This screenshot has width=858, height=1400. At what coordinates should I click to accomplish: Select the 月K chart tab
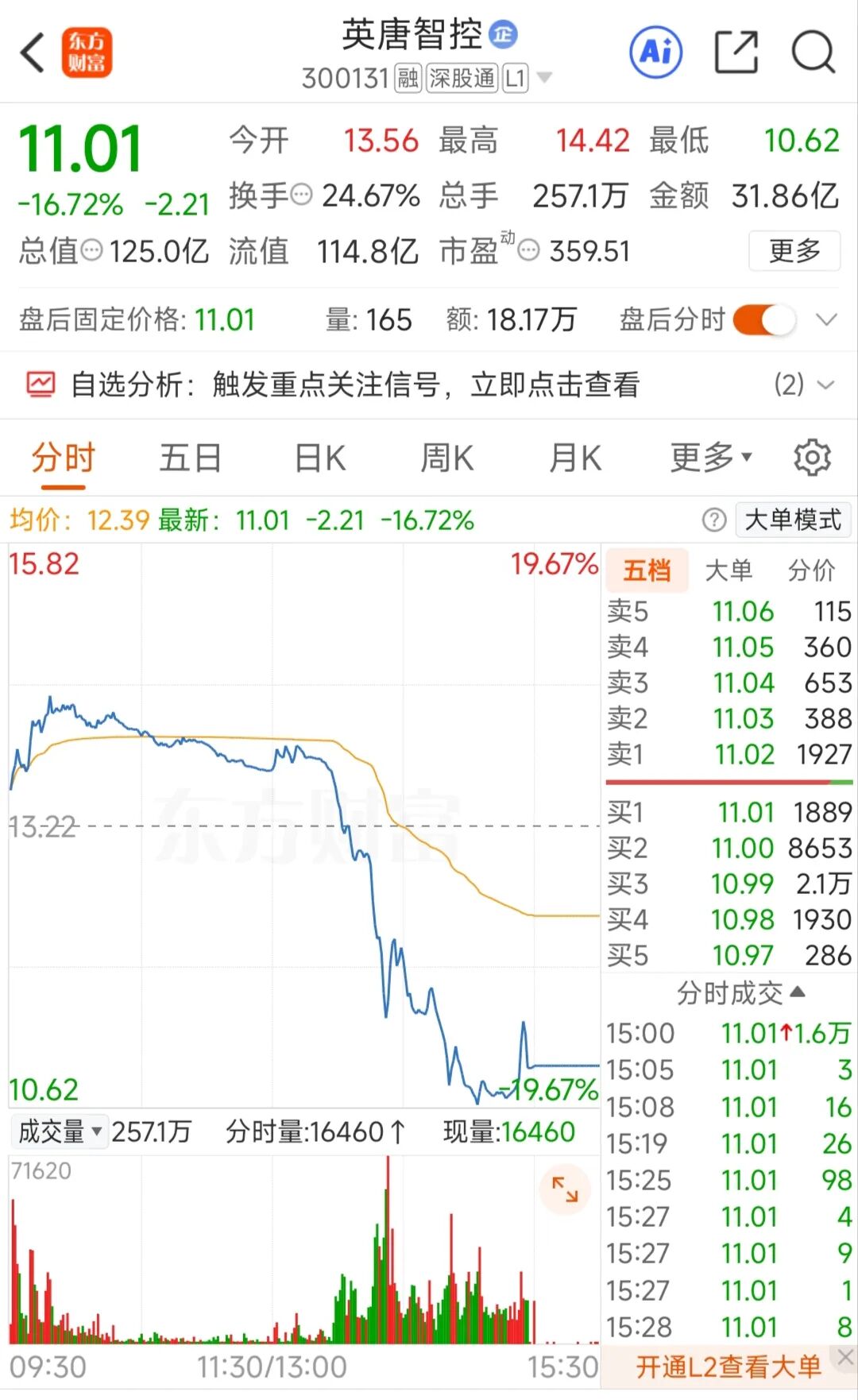point(575,458)
